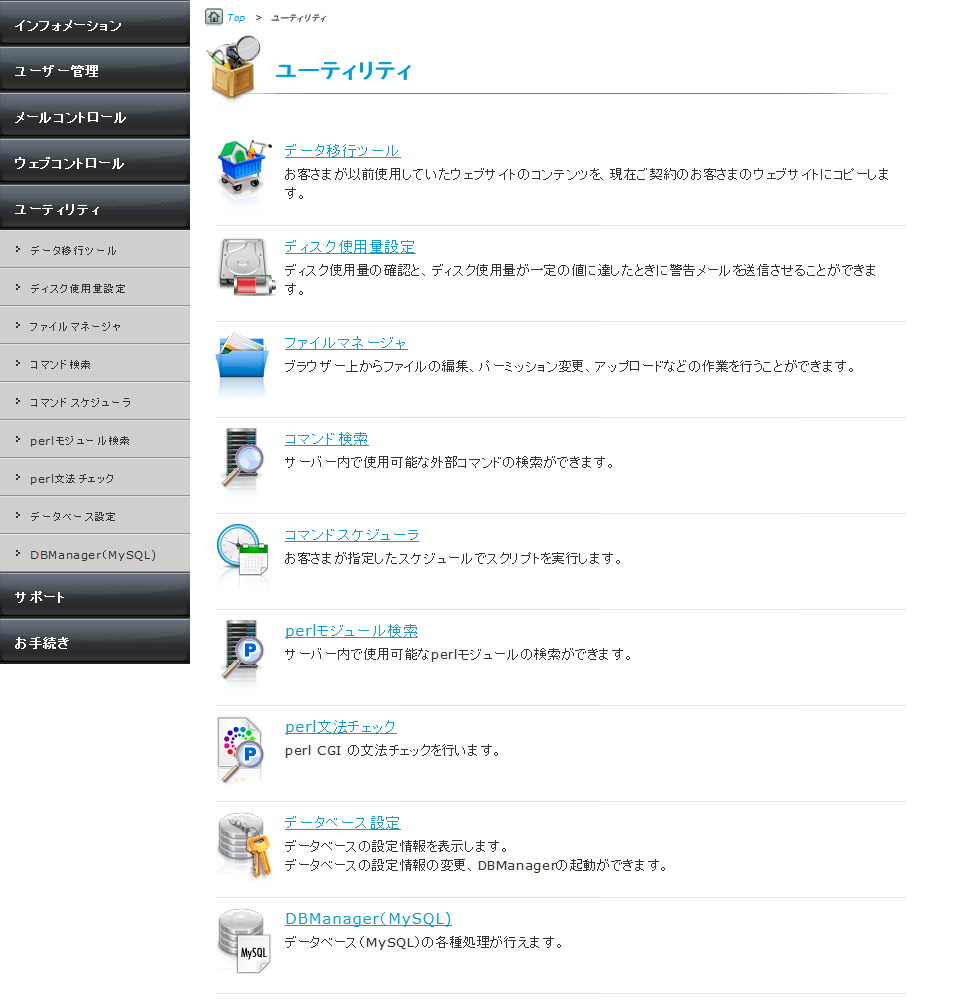Open the DBManager(MySQL) link in main list
Image resolution: width=958 pixels, height=1000 pixels.
pos(368,919)
